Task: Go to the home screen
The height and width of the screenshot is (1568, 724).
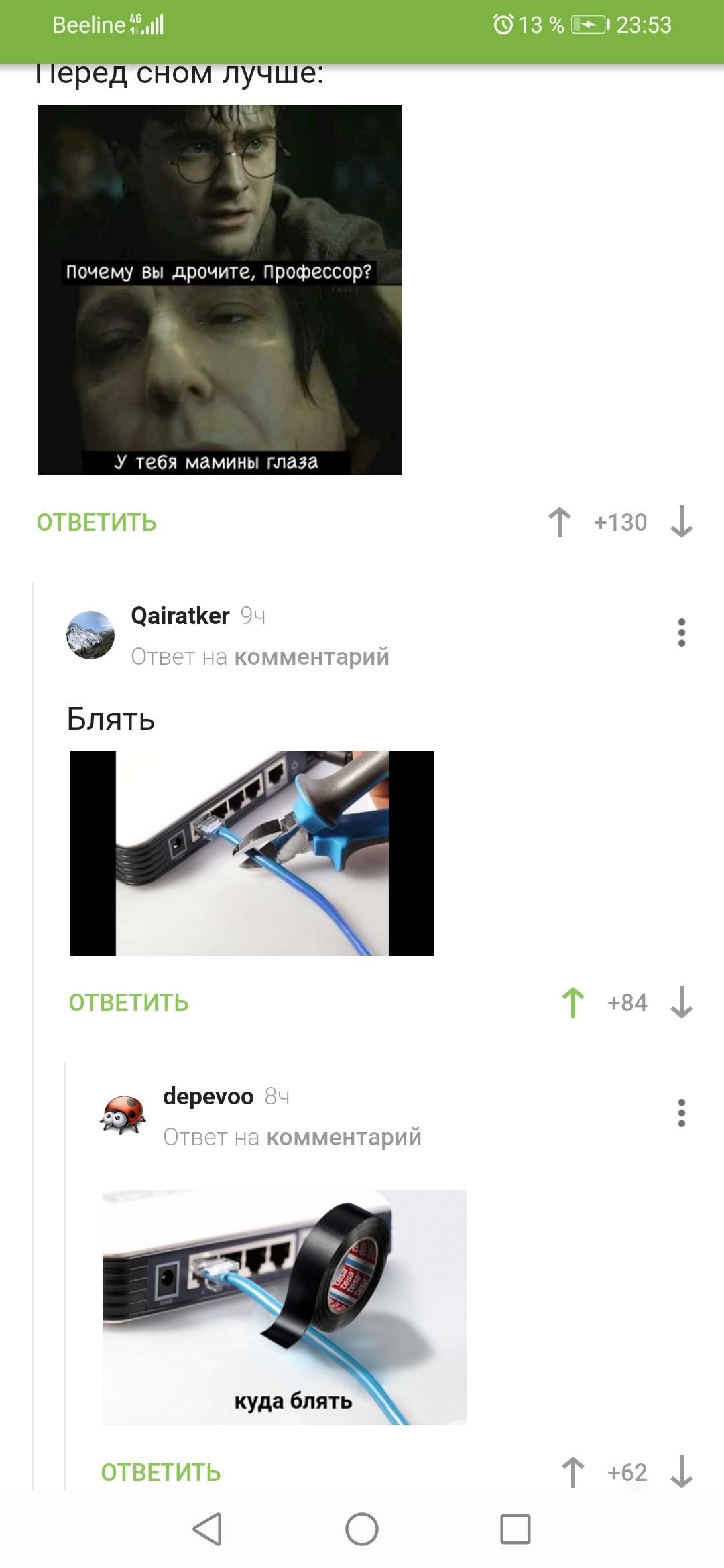Action: (362, 1529)
